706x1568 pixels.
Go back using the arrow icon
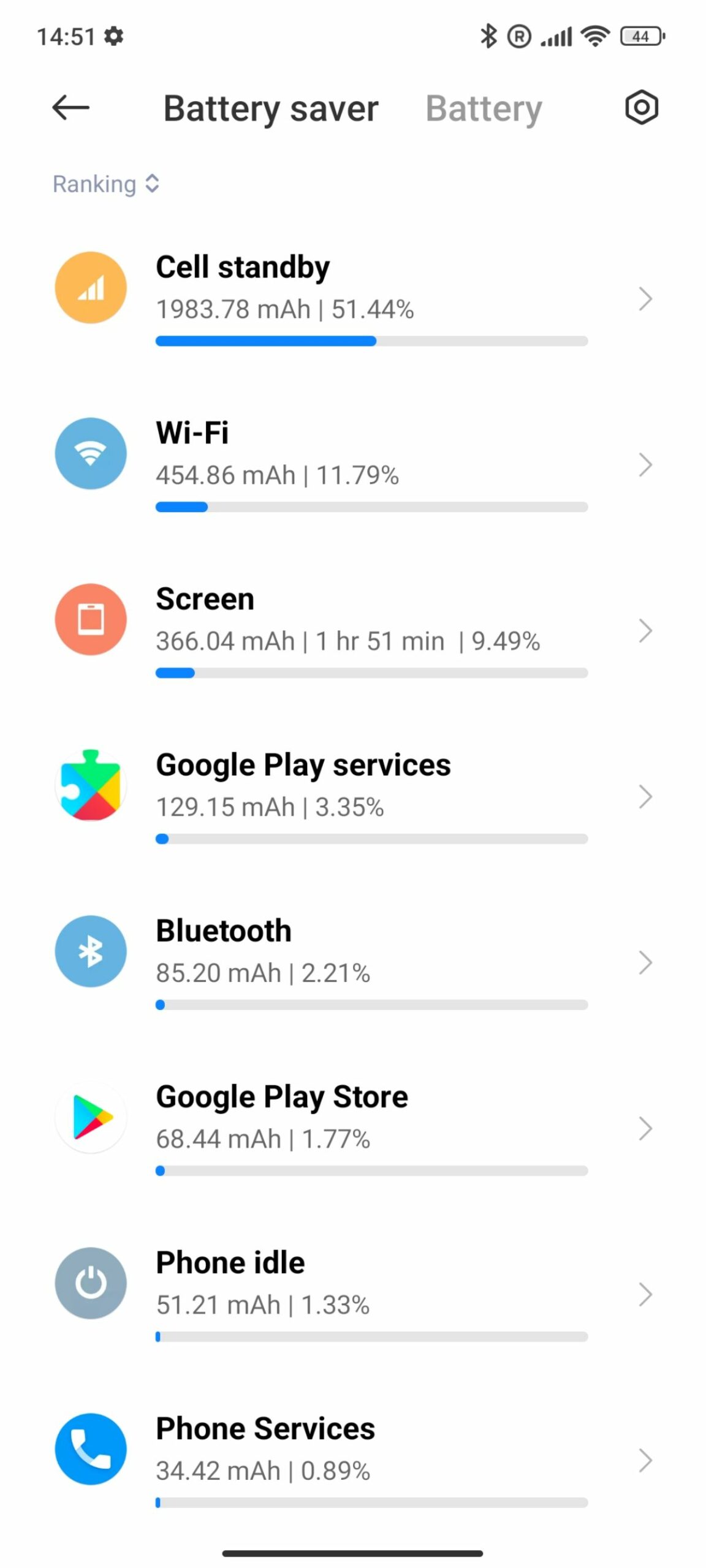tap(70, 108)
